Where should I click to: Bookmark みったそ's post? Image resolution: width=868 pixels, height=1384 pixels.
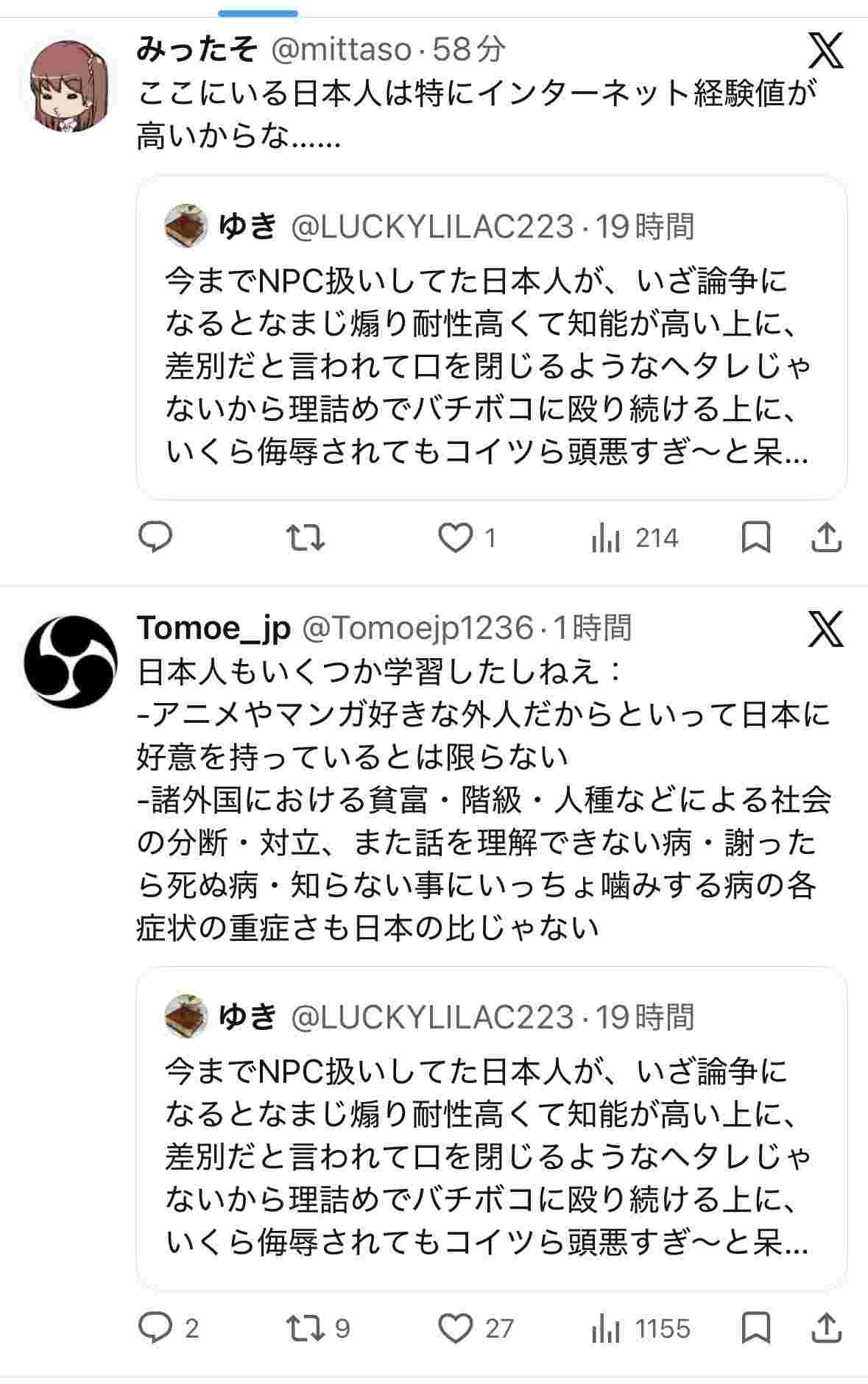756,538
